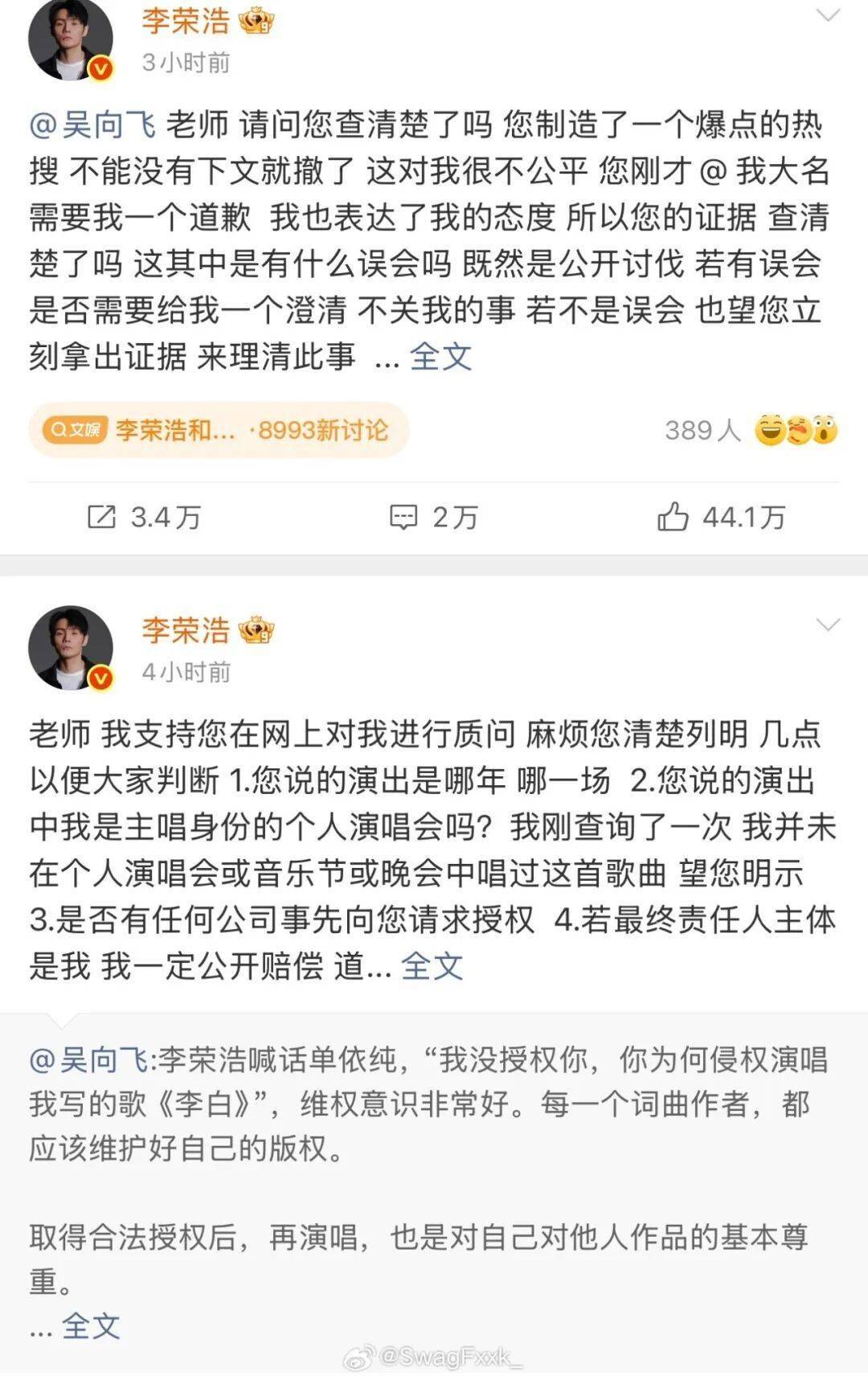Open the chevron menu on the 4小时前 post
Viewport: 868px width, 1380px height.
click(x=827, y=624)
